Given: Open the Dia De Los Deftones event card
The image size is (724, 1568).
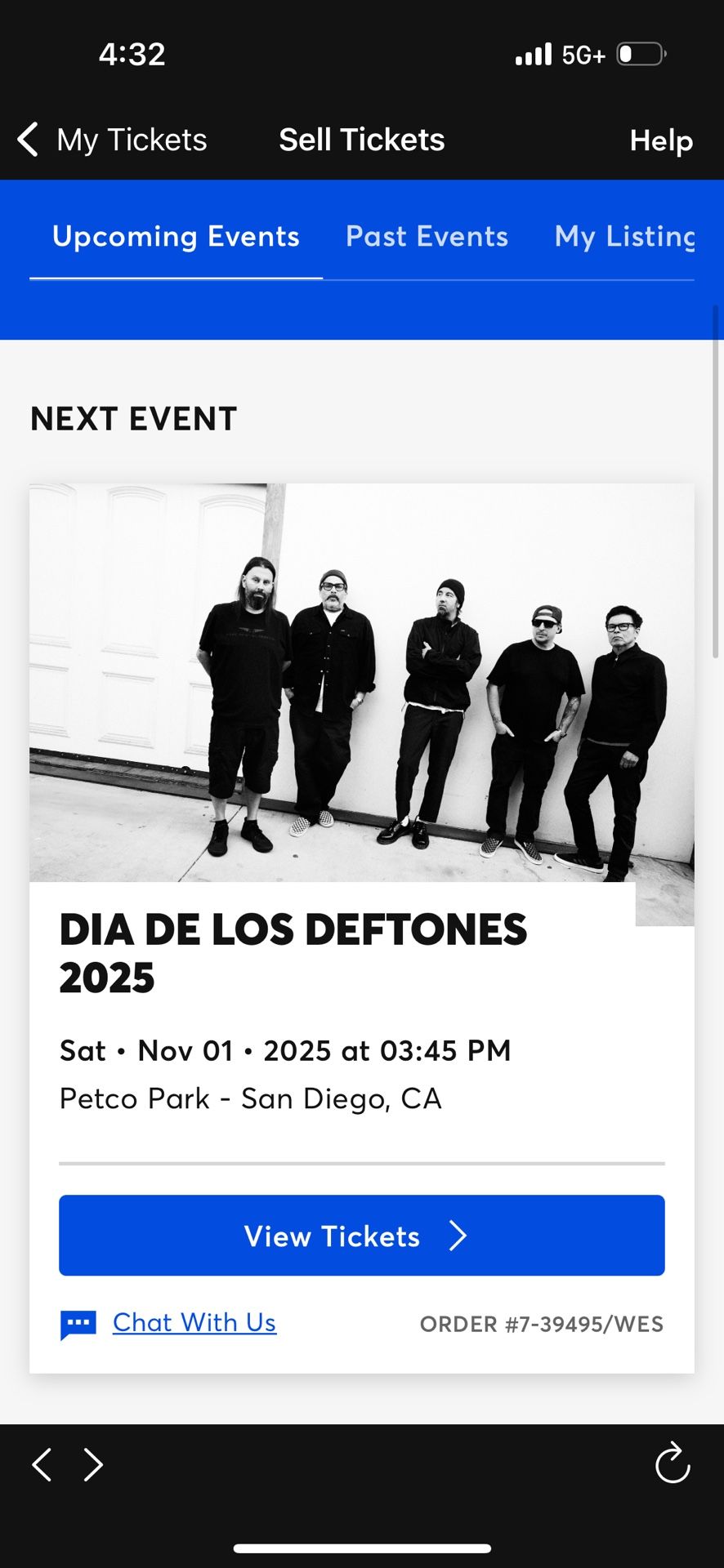Looking at the screenshot, I should 362,929.
